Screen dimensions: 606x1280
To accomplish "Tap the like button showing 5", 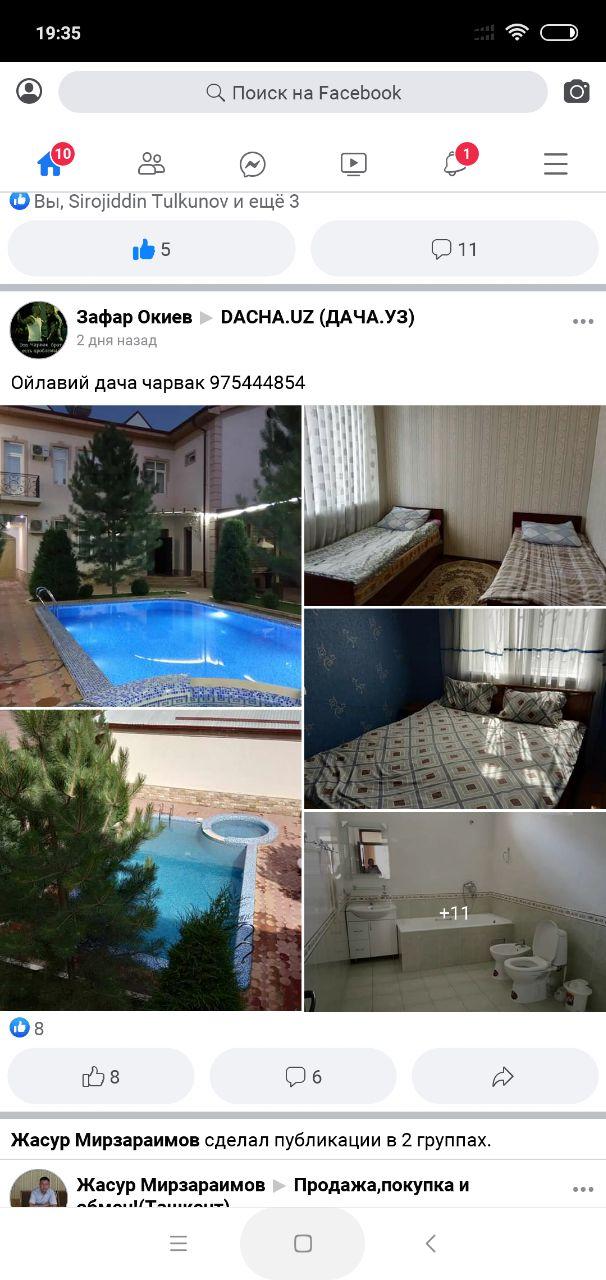I will click(x=152, y=249).
